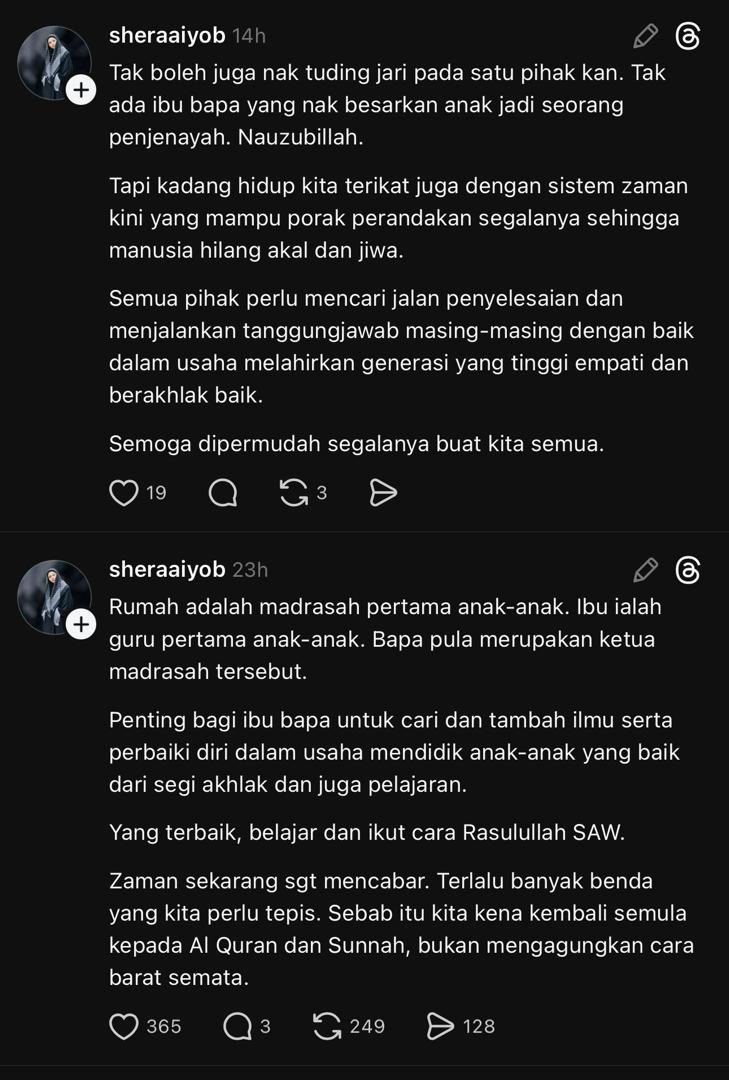Open comments on the 23h post
The image size is (729, 1080).
237,1027
